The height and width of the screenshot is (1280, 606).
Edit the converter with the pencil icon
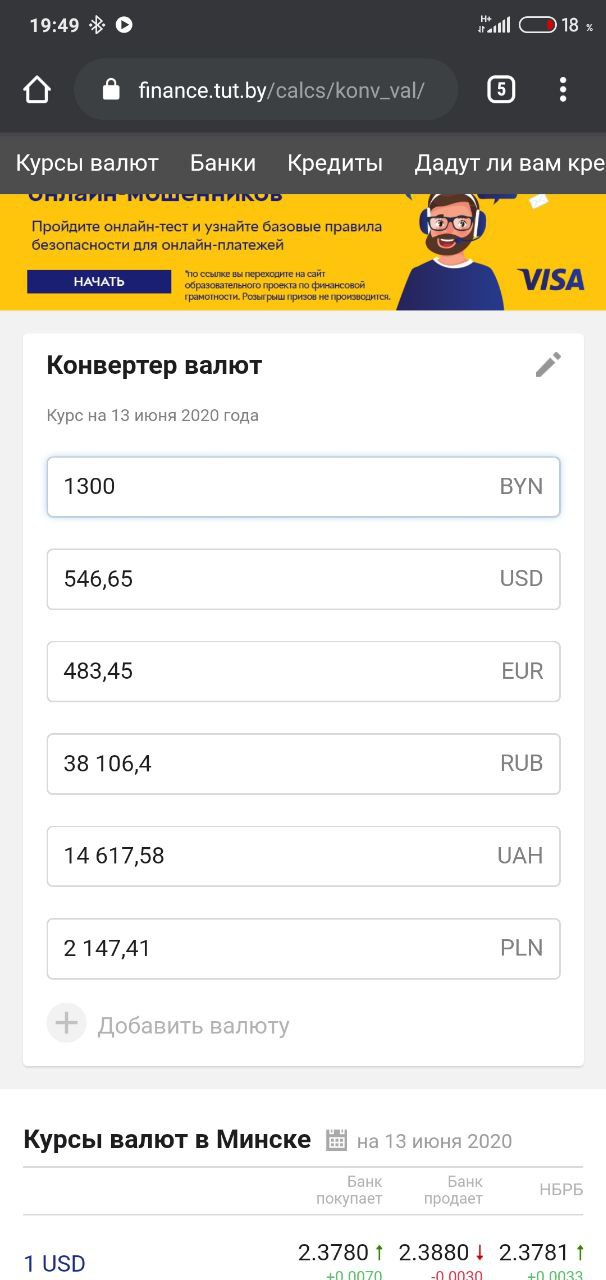pos(548,365)
